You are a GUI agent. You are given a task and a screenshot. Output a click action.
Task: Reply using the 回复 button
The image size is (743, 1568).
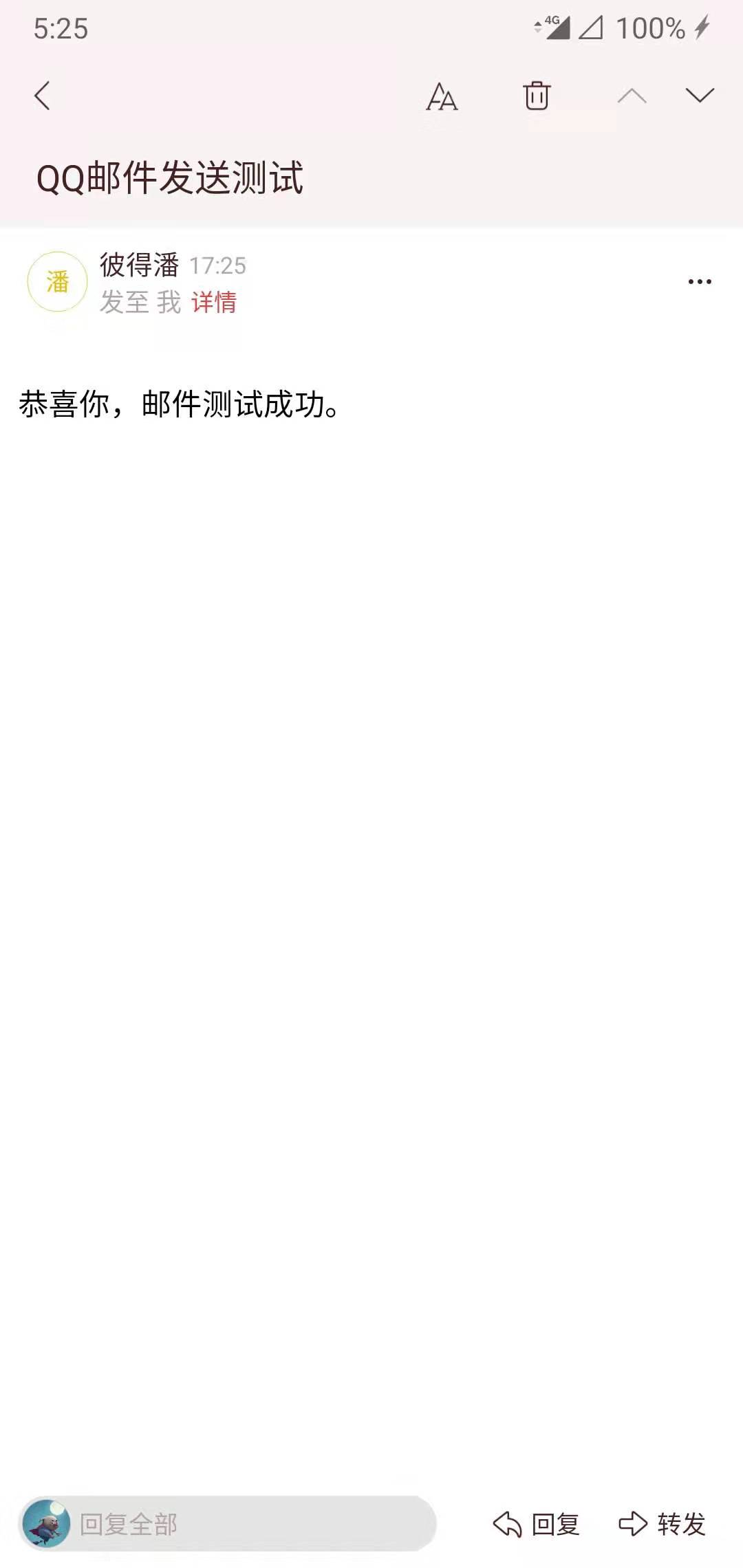[537, 1525]
